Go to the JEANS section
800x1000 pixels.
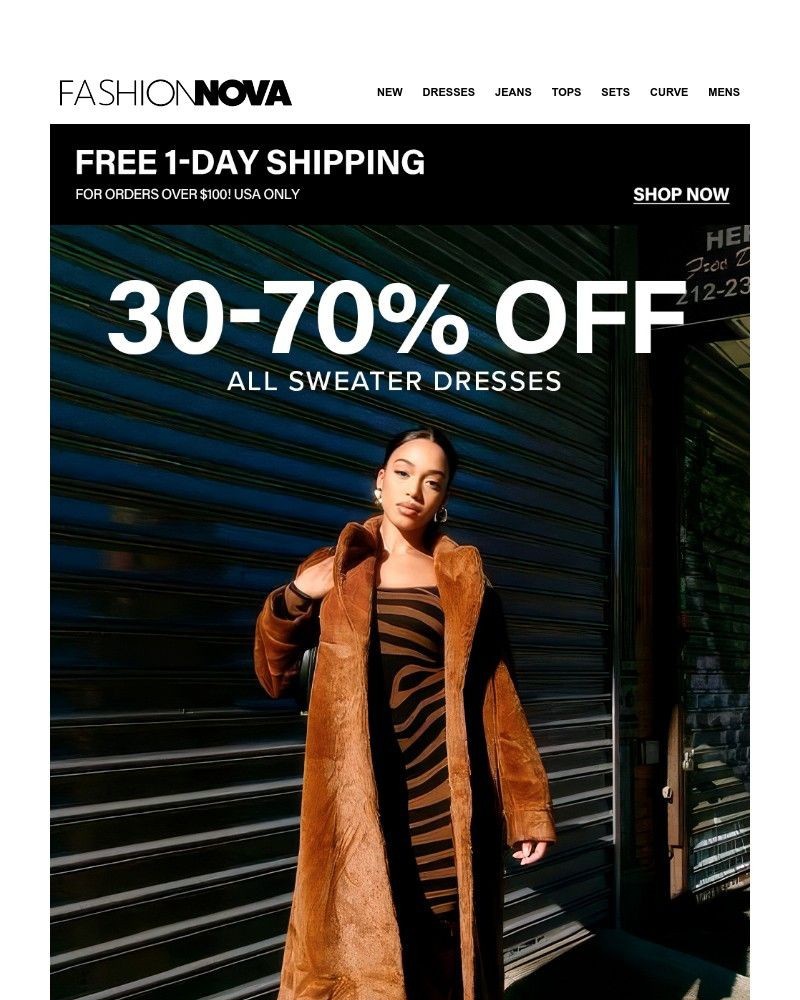pyautogui.click(x=513, y=92)
